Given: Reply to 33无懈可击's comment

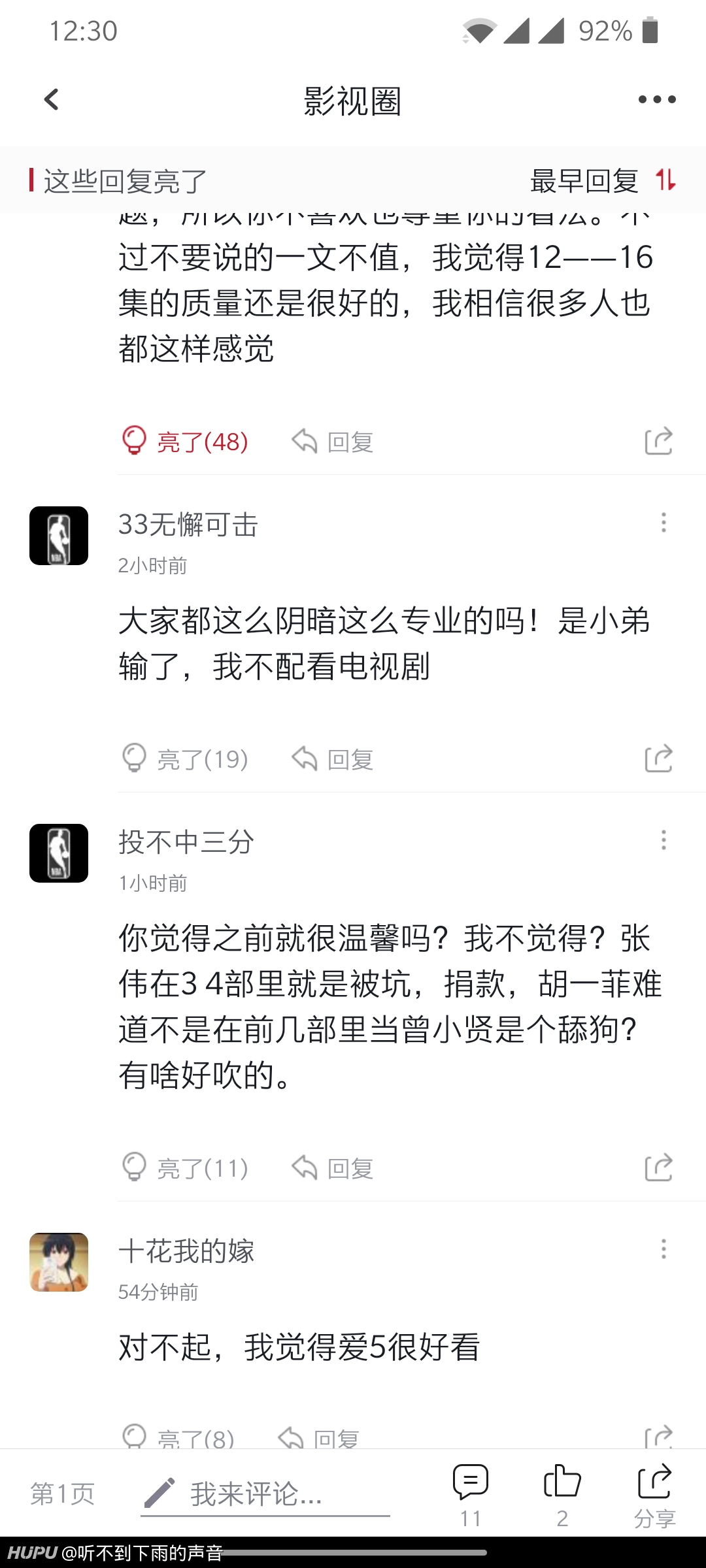Looking at the screenshot, I should (x=333, y=759).
